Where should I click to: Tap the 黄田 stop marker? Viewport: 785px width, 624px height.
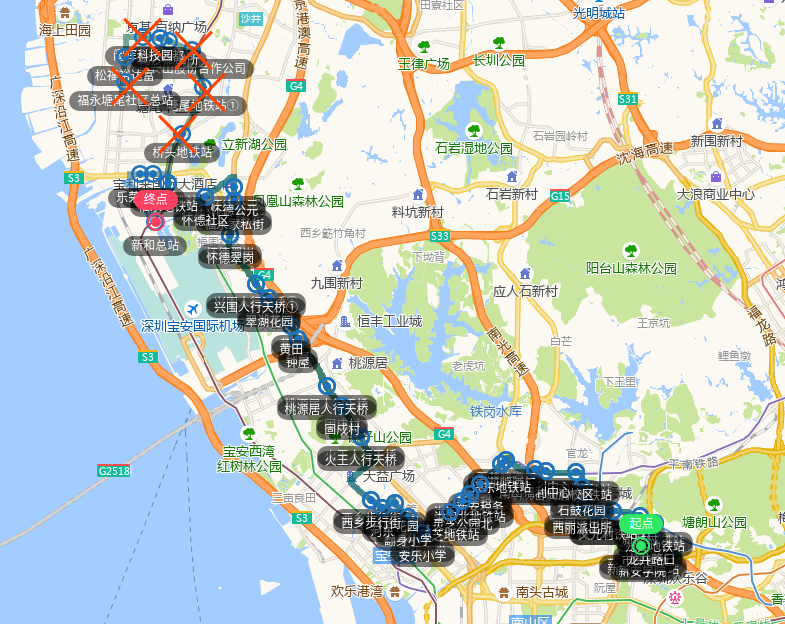coord(291,349)
